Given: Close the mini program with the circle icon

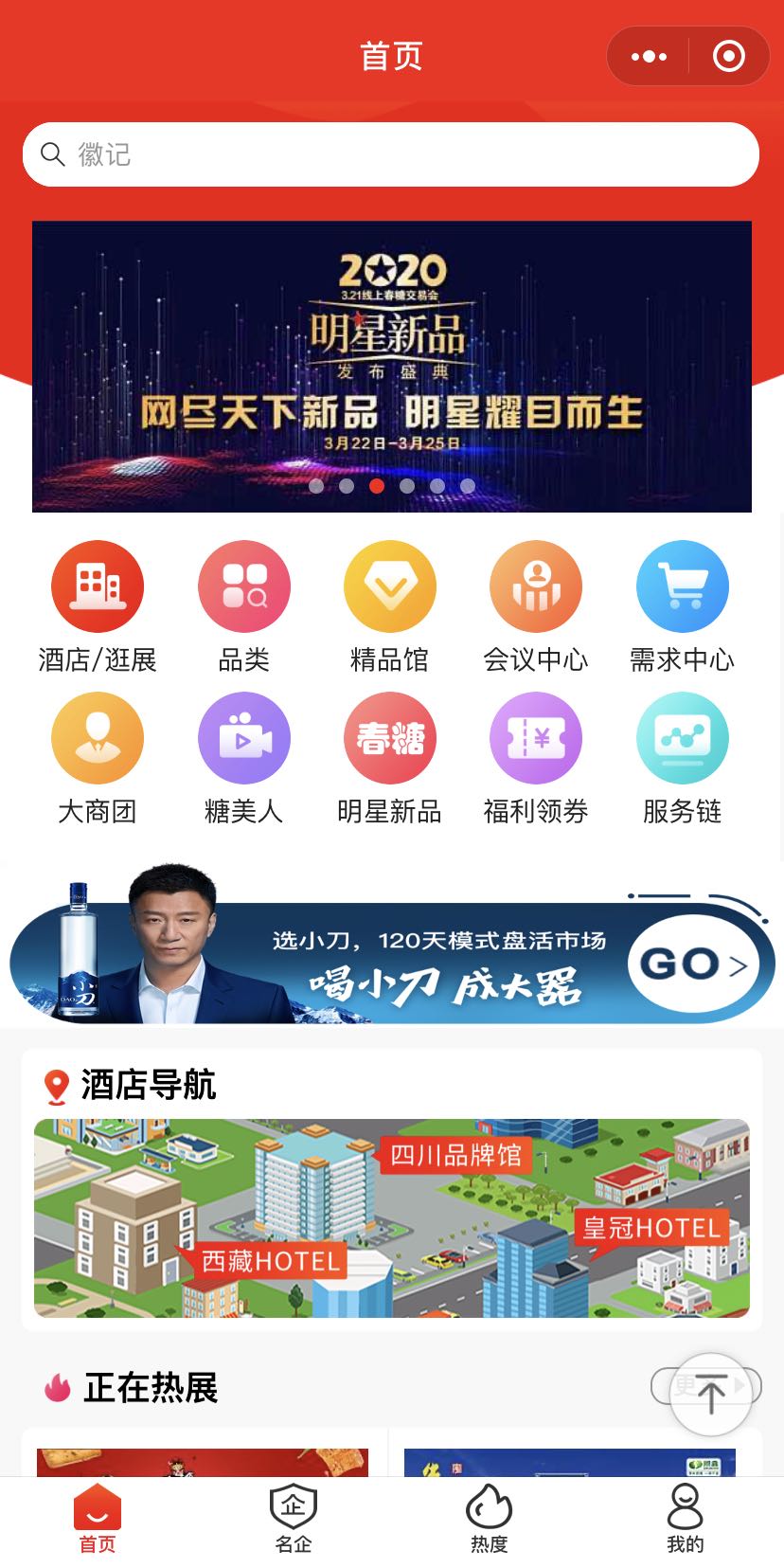Looking at the screenshot, I should point(728,57).
